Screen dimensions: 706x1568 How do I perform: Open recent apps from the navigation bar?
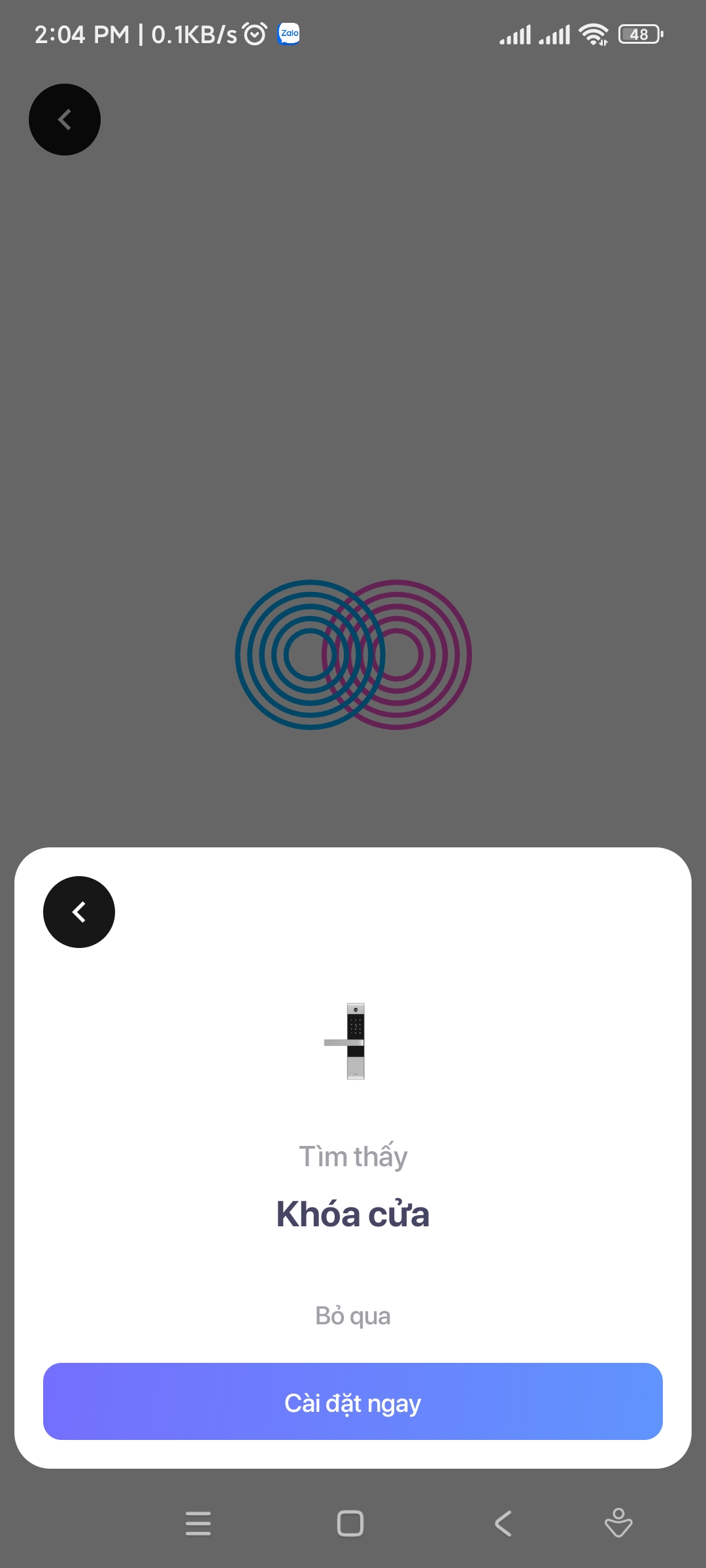pyautogui.click(x=198, y=1524)
